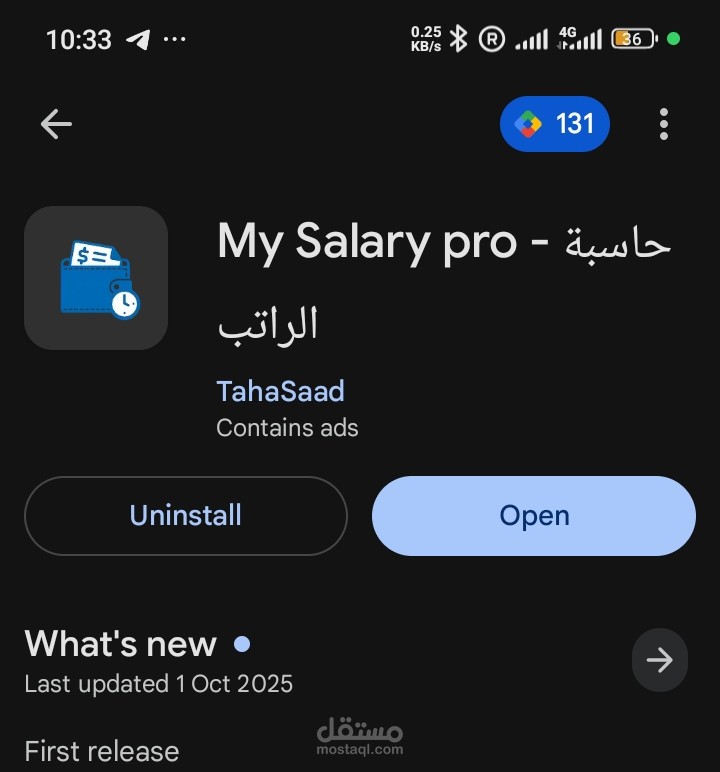The image size is (720, 772).
Task: Tap the Wi-Fi signal bars icon
Action: pos(532,40)
